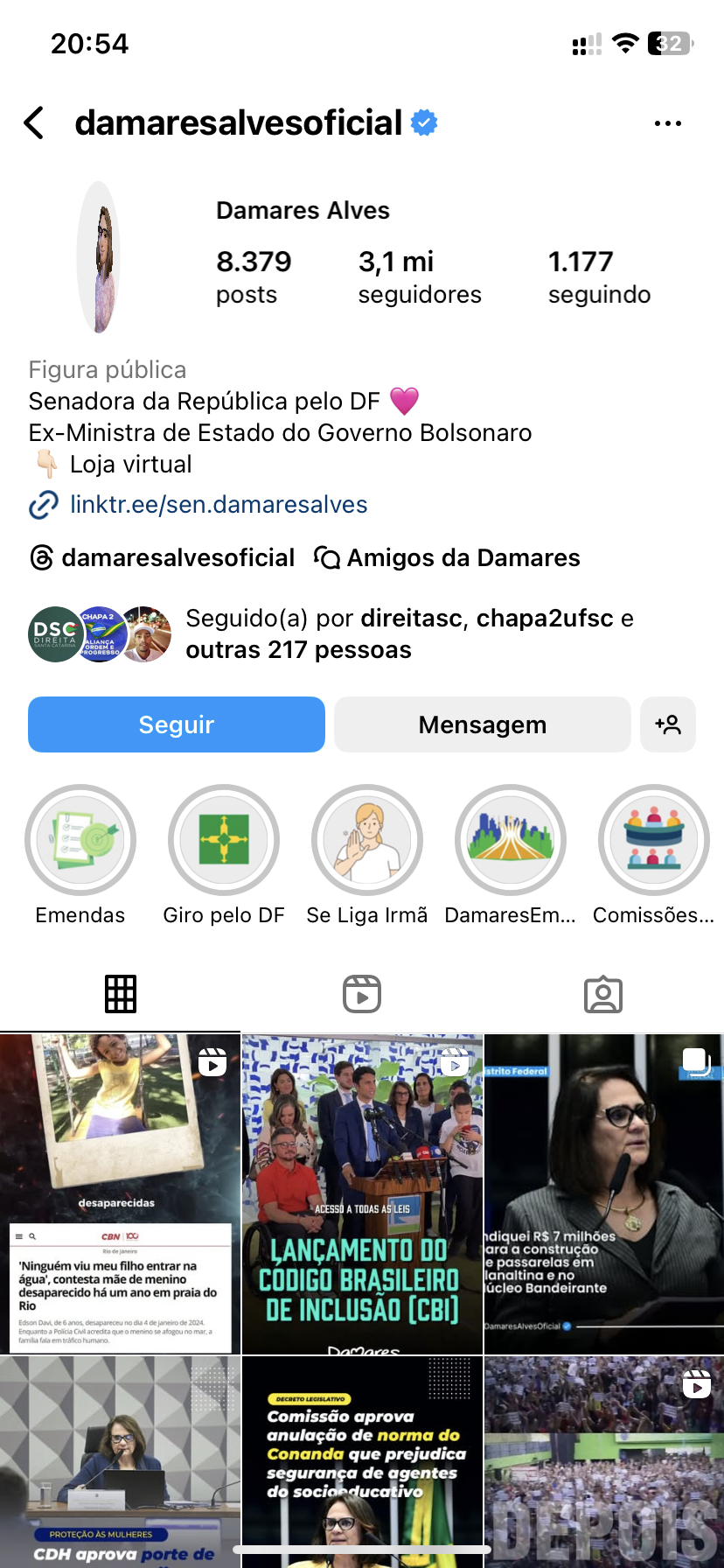Open the Se Liga Irmã highlight

tap(367, 840)
